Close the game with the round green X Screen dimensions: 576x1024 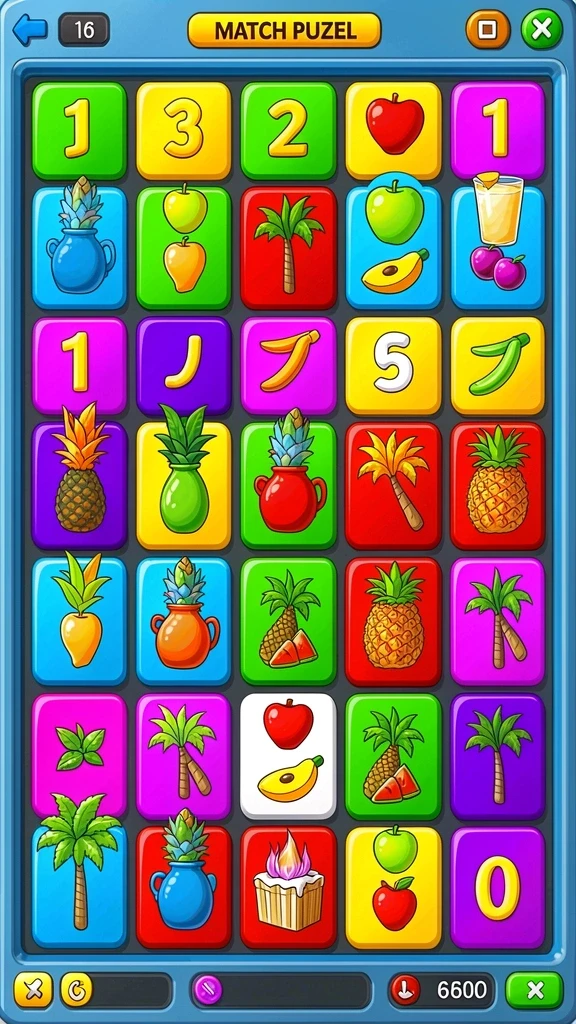(x=541, y=29)
